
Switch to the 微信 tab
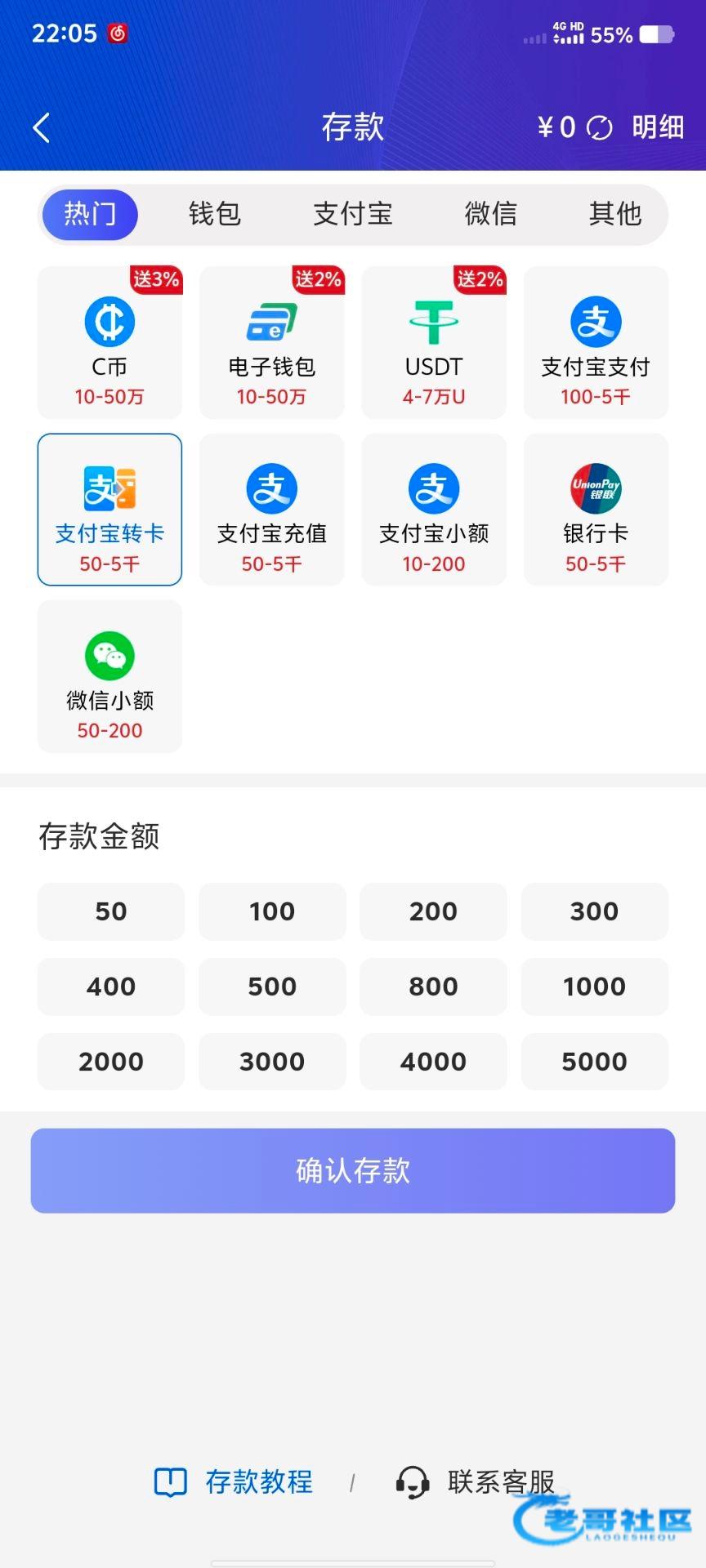coord(490,214)
